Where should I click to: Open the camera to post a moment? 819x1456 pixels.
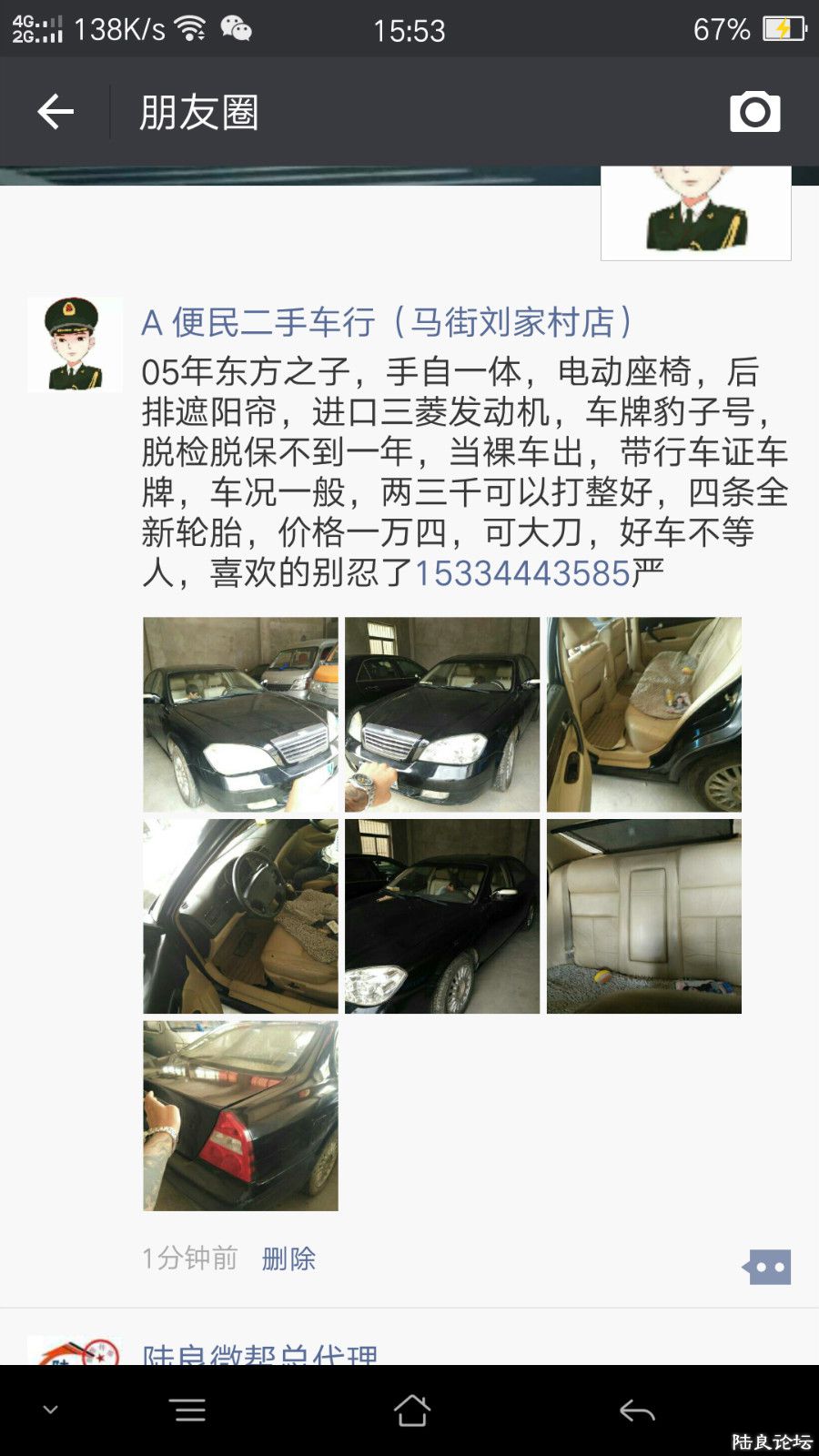(754, 112)
